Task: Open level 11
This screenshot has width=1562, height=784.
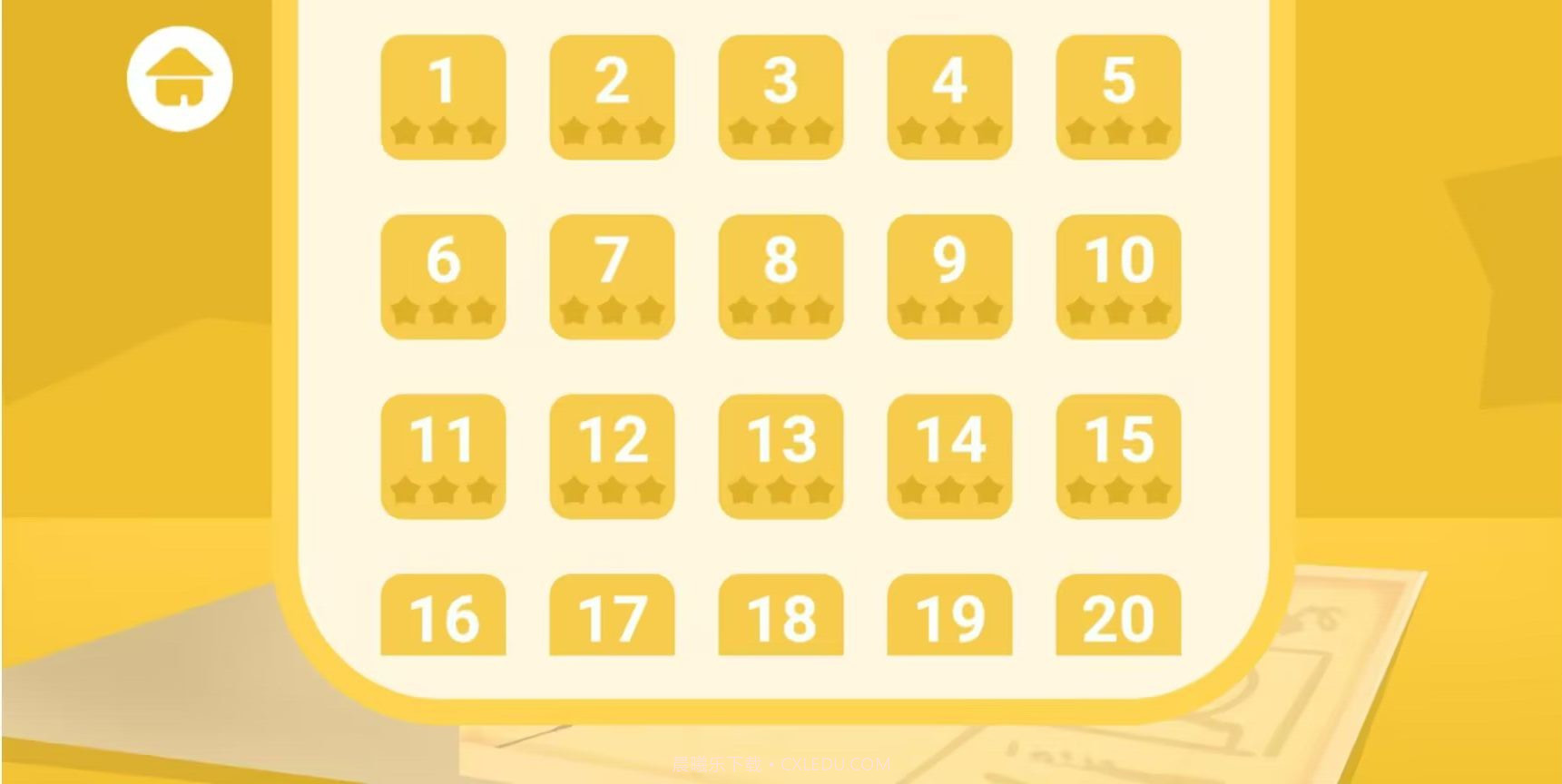Action: [443, 456]
